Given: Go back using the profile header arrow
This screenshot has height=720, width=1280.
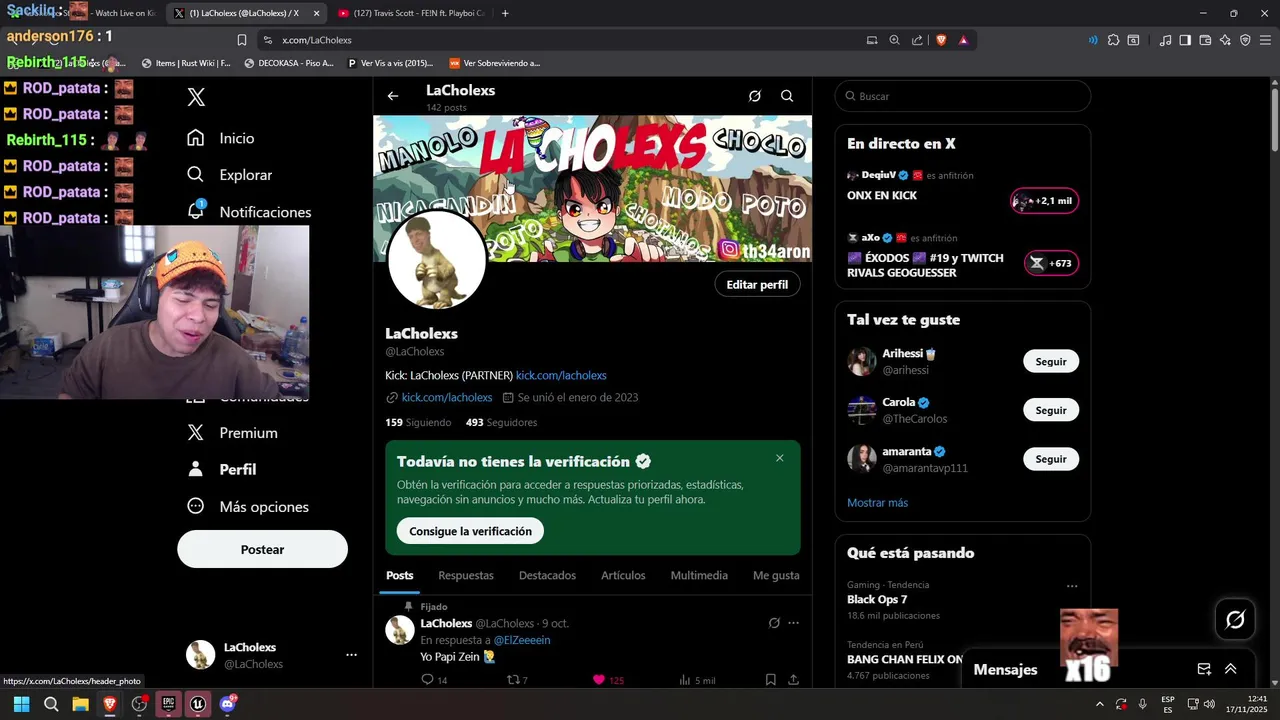Looking at the screenshot, I should [x=393, y=96].
